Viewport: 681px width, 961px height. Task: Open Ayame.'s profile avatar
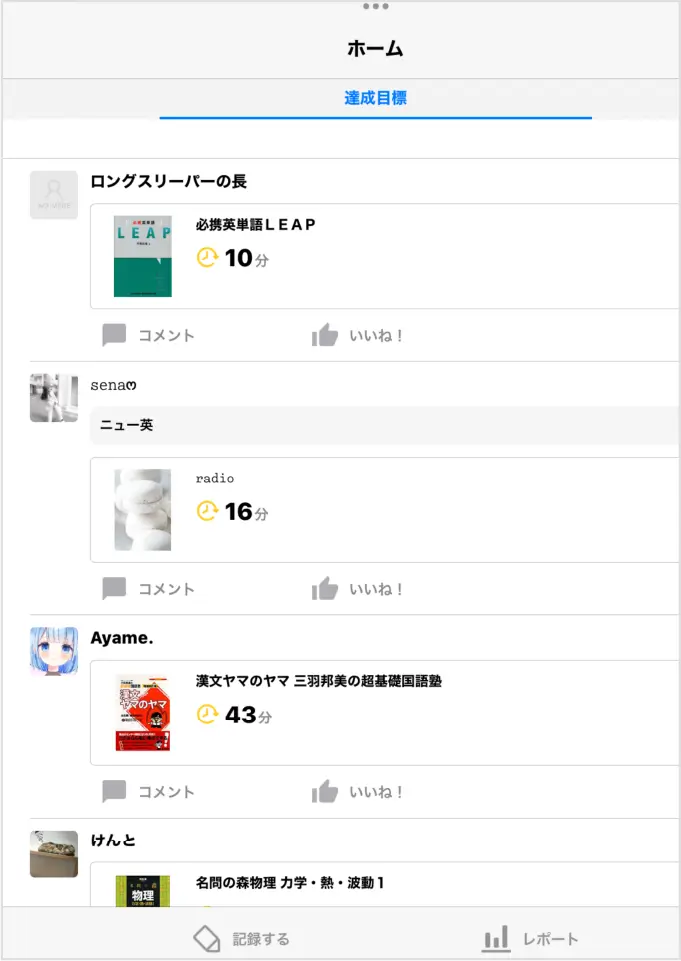pos(54,651)
